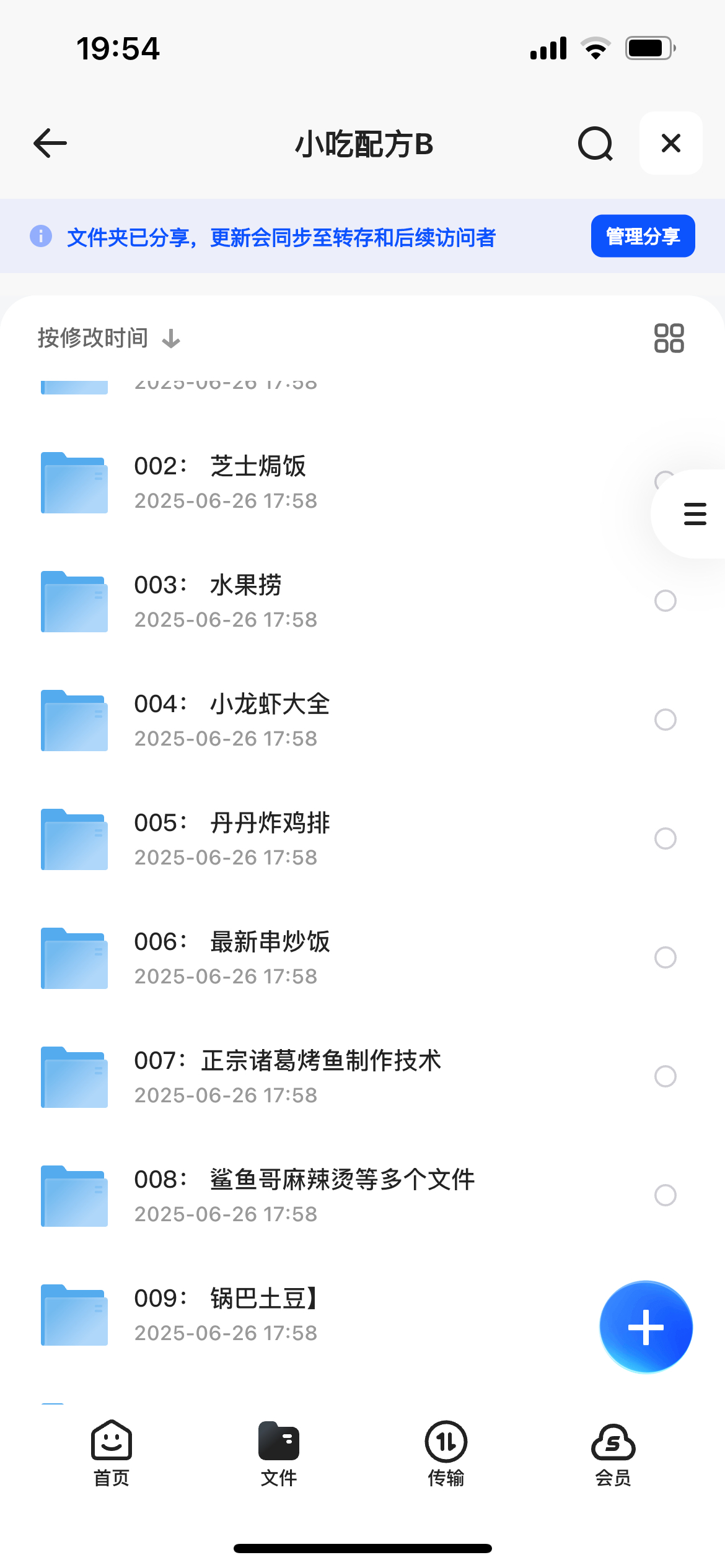
Task: Select the 005 丹丹炸鸡排 radio circle
Action: point(665,838)
